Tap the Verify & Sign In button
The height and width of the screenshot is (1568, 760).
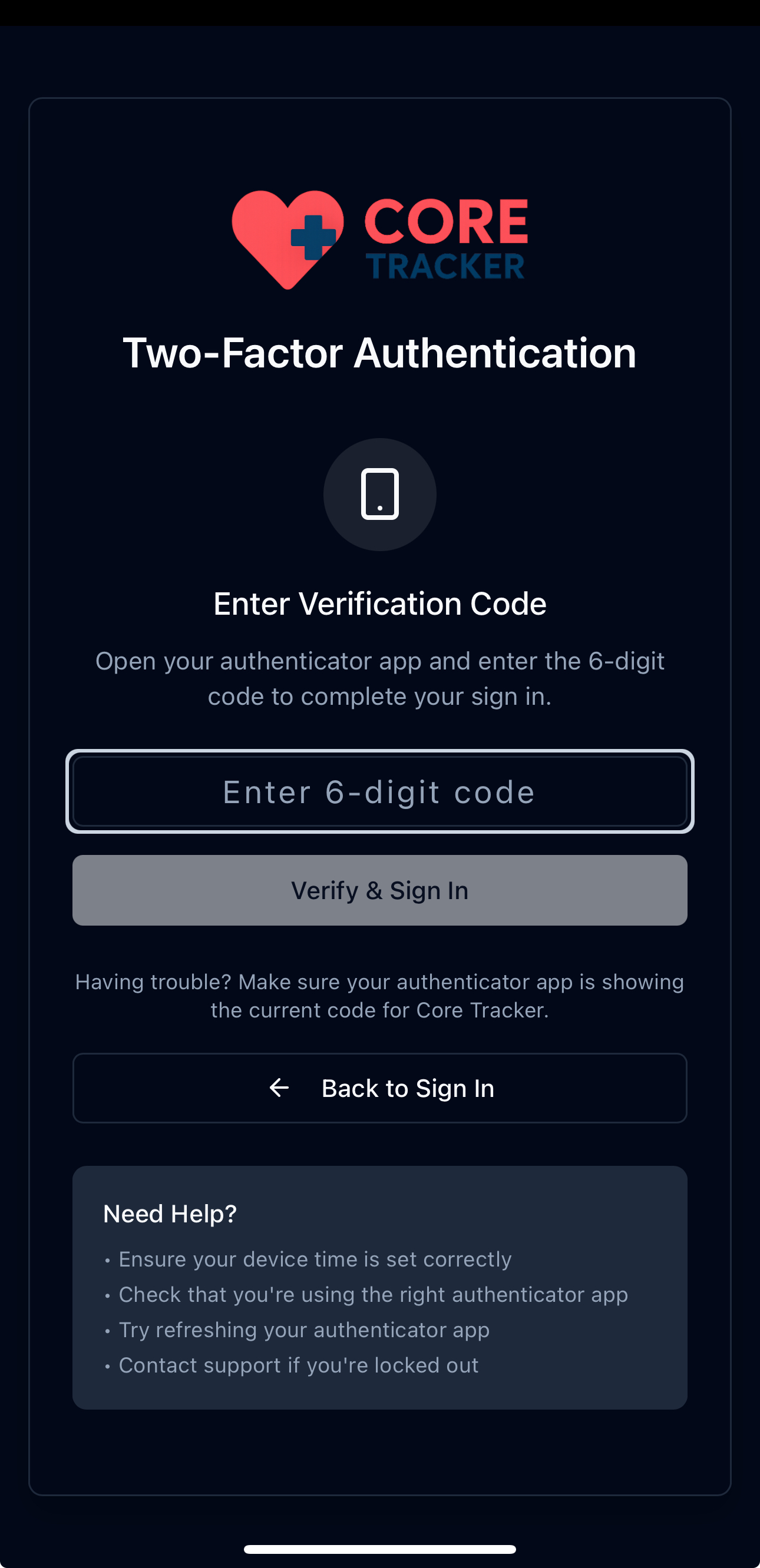(x=379, y=890)
